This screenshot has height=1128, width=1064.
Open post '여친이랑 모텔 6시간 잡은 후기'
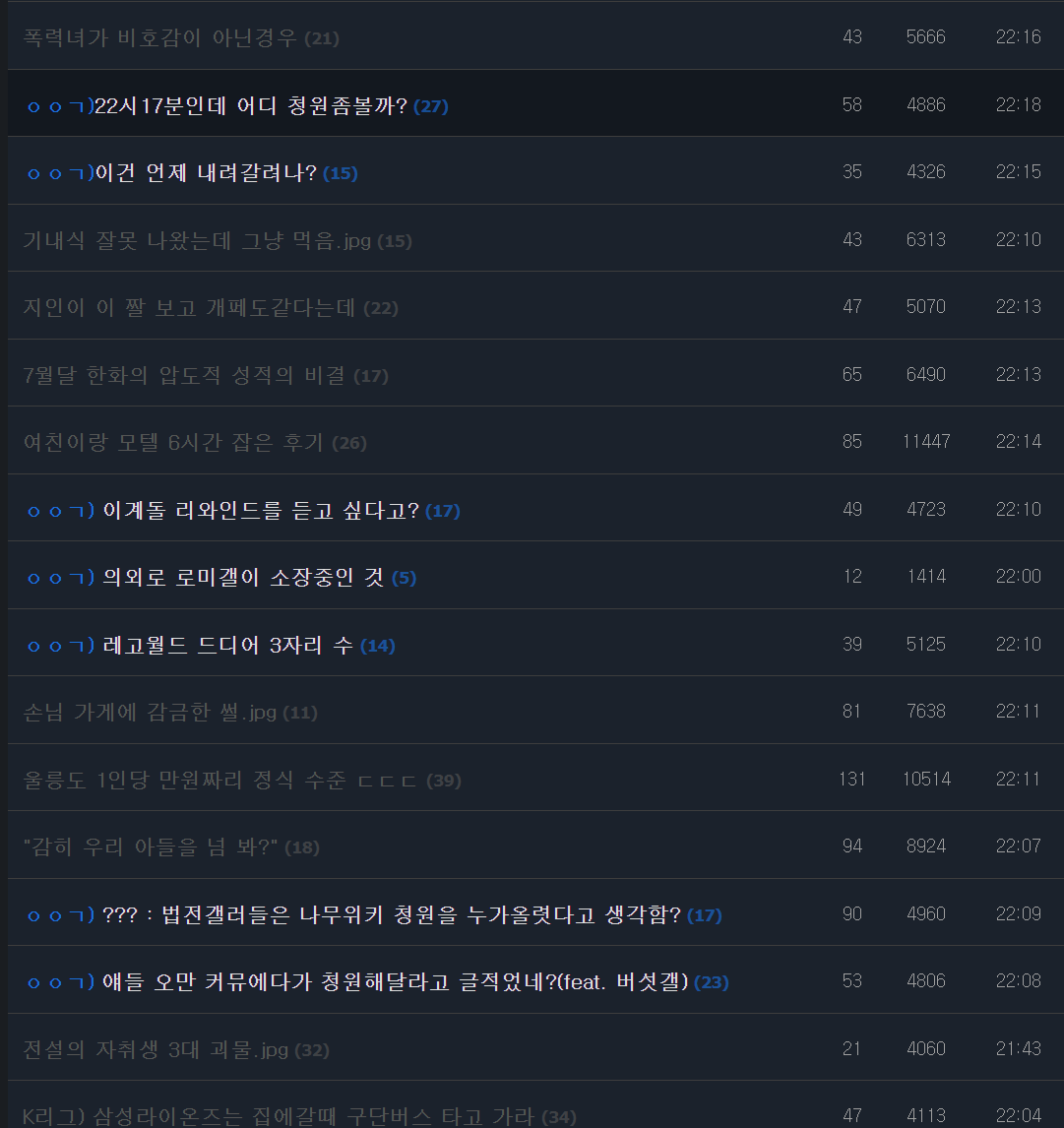tap(173, 442)
